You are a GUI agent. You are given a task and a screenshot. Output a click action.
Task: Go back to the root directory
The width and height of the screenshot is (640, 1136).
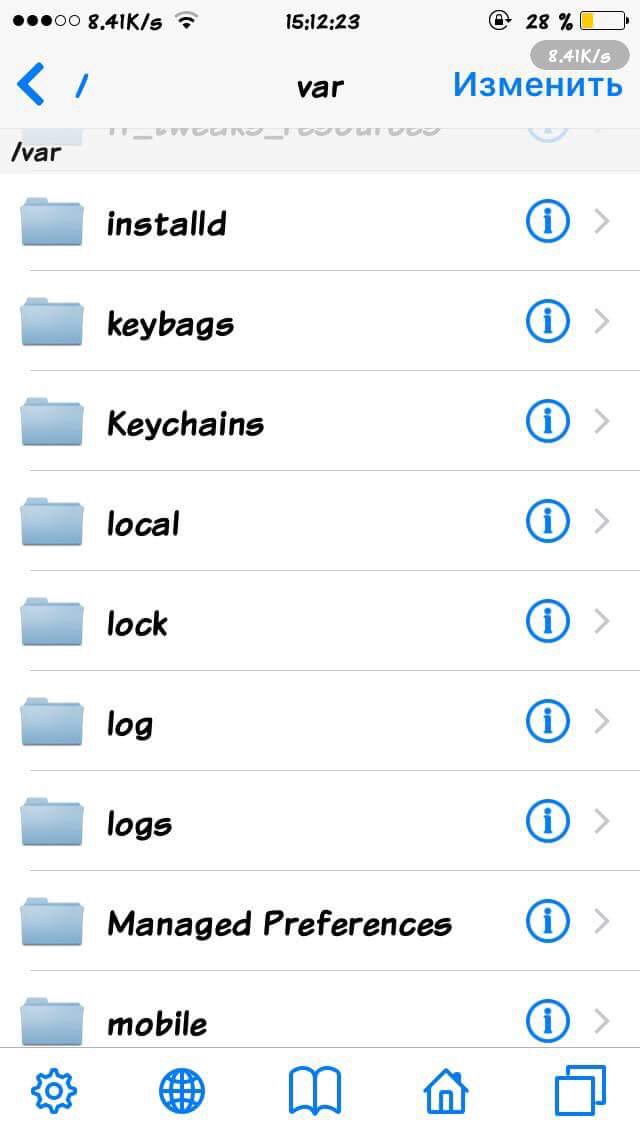coord(50,86)
